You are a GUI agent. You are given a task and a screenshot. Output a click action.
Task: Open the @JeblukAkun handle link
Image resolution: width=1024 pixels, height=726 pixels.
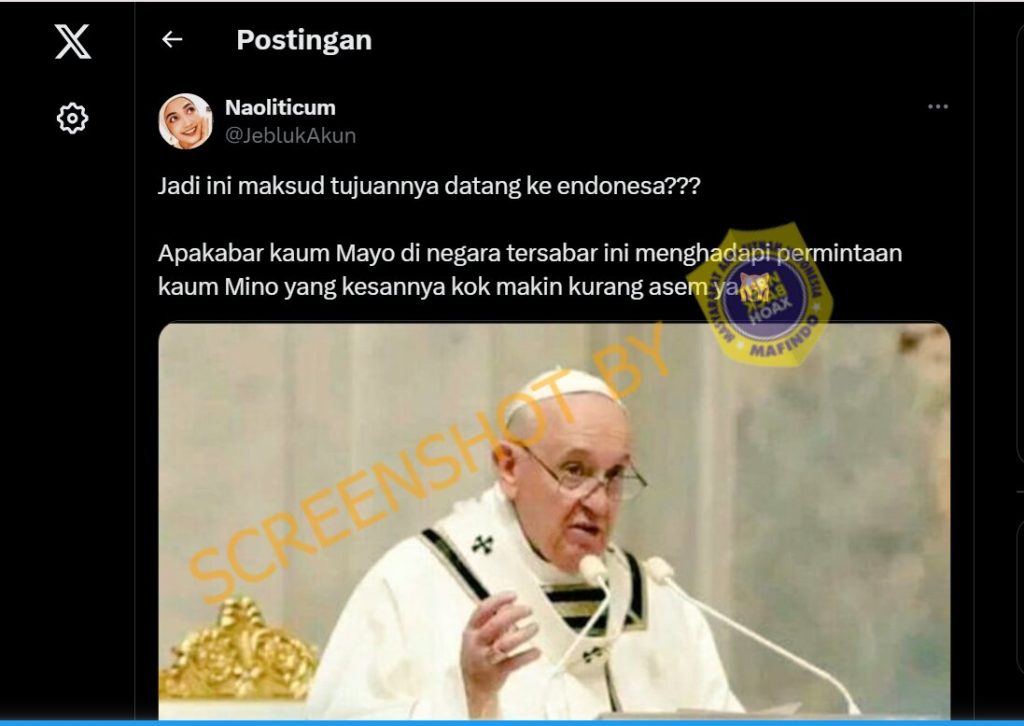[x=290, y=135]
